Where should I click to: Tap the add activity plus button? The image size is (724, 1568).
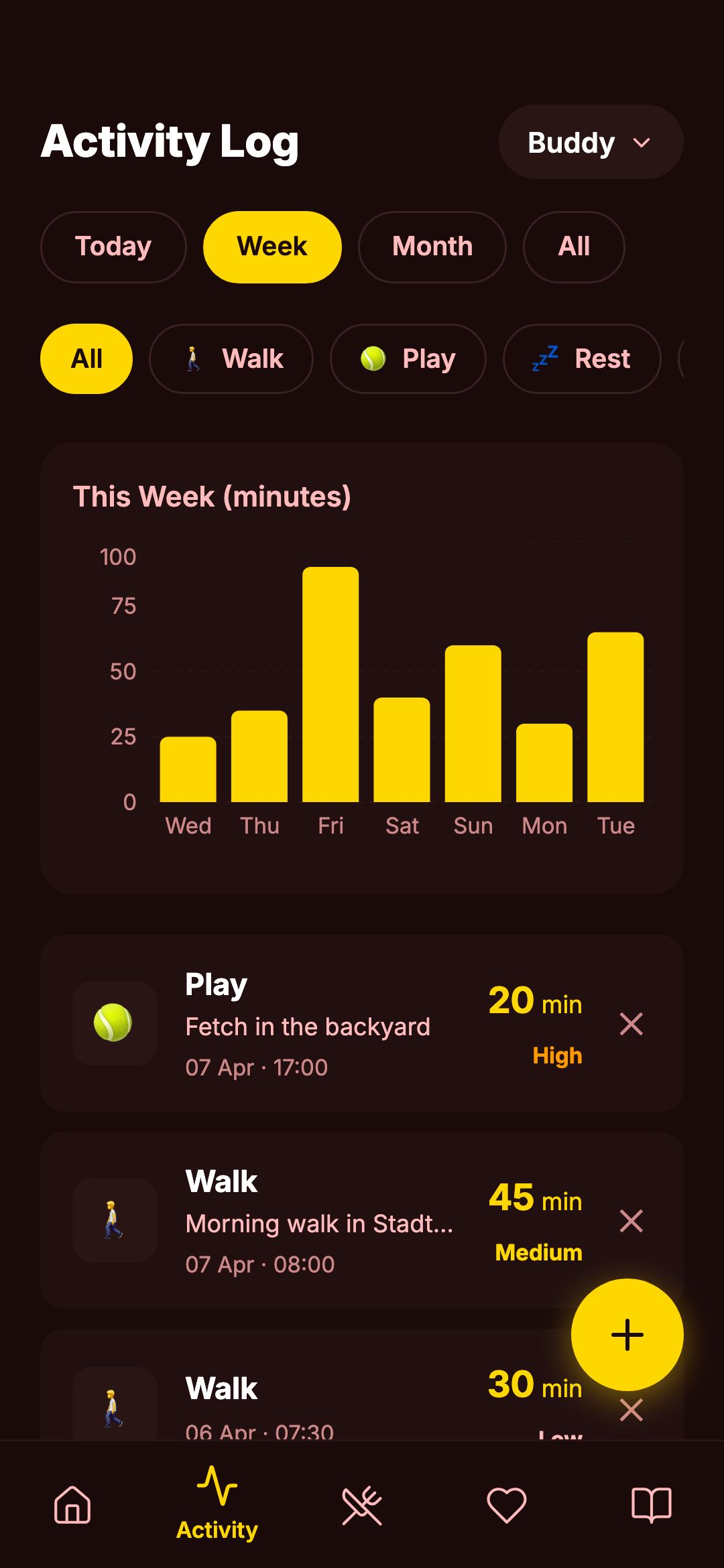point(626,1335)
